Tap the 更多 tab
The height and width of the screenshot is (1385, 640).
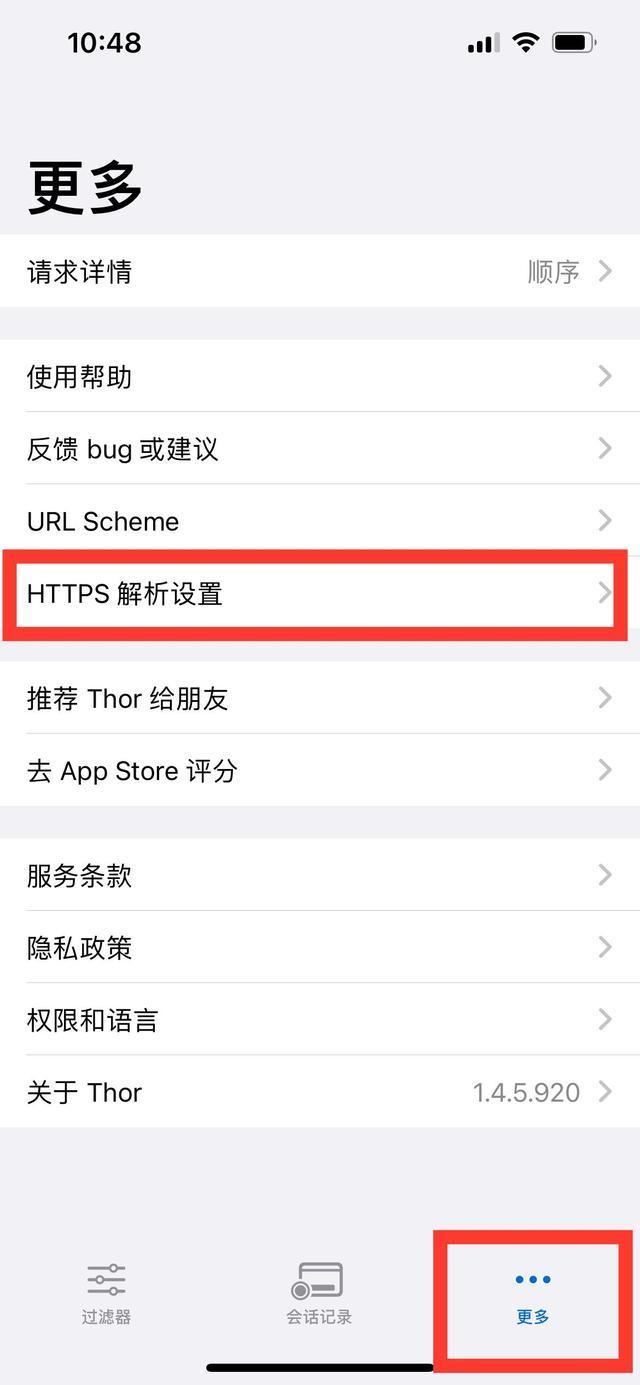[x=532, y=1294]
